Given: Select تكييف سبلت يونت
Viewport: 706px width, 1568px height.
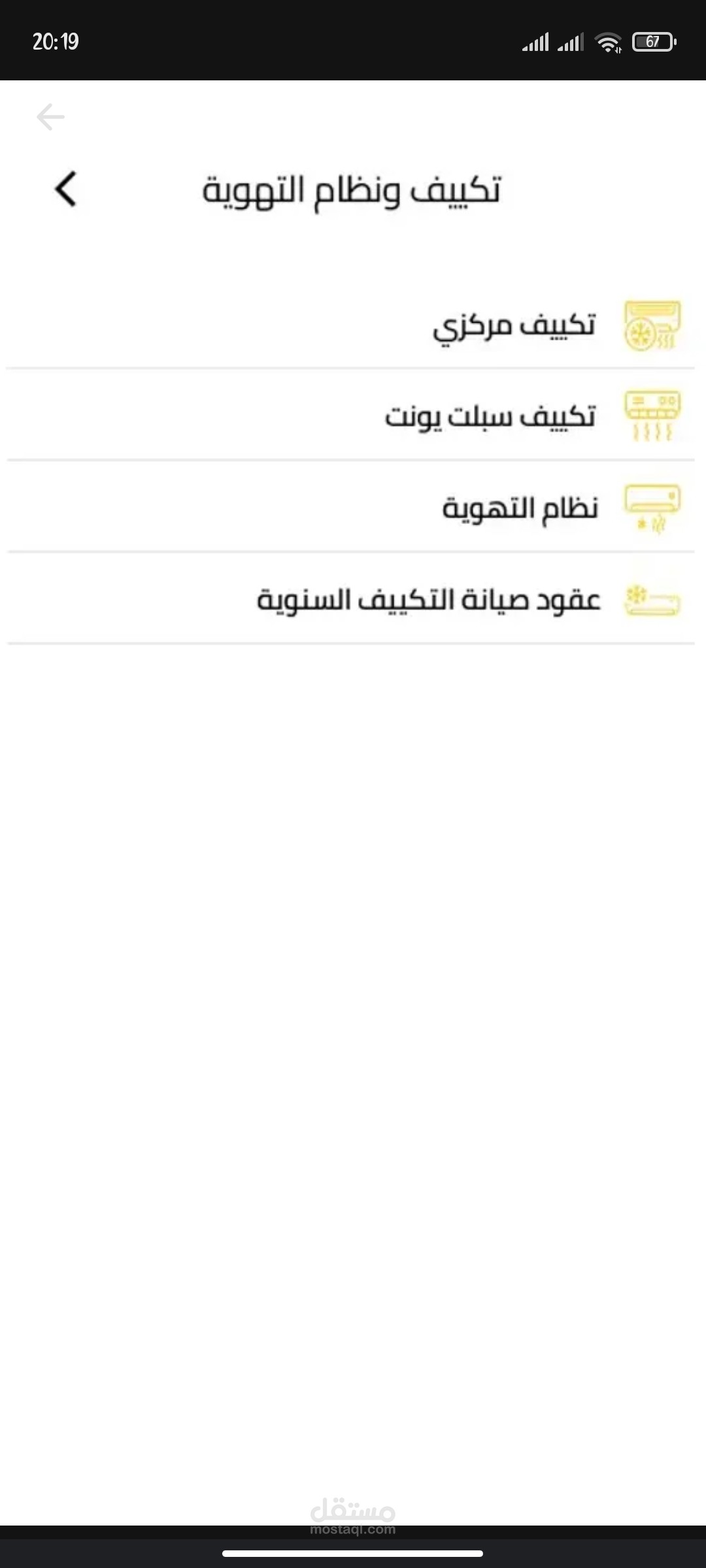Looking at the screenshot, I should [x=350, y=416].
